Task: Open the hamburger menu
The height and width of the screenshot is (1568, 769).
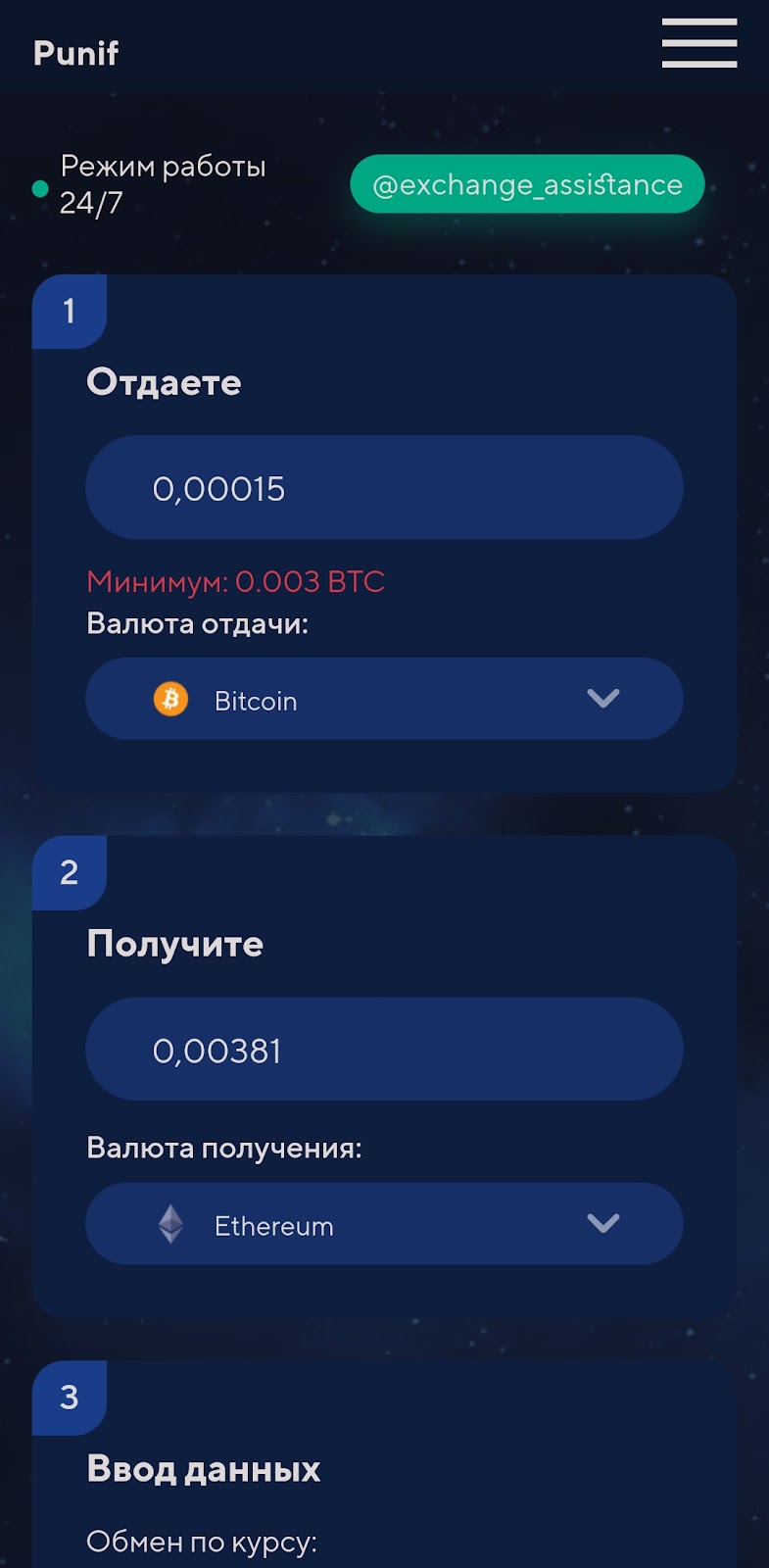Action: pos(698,44)
